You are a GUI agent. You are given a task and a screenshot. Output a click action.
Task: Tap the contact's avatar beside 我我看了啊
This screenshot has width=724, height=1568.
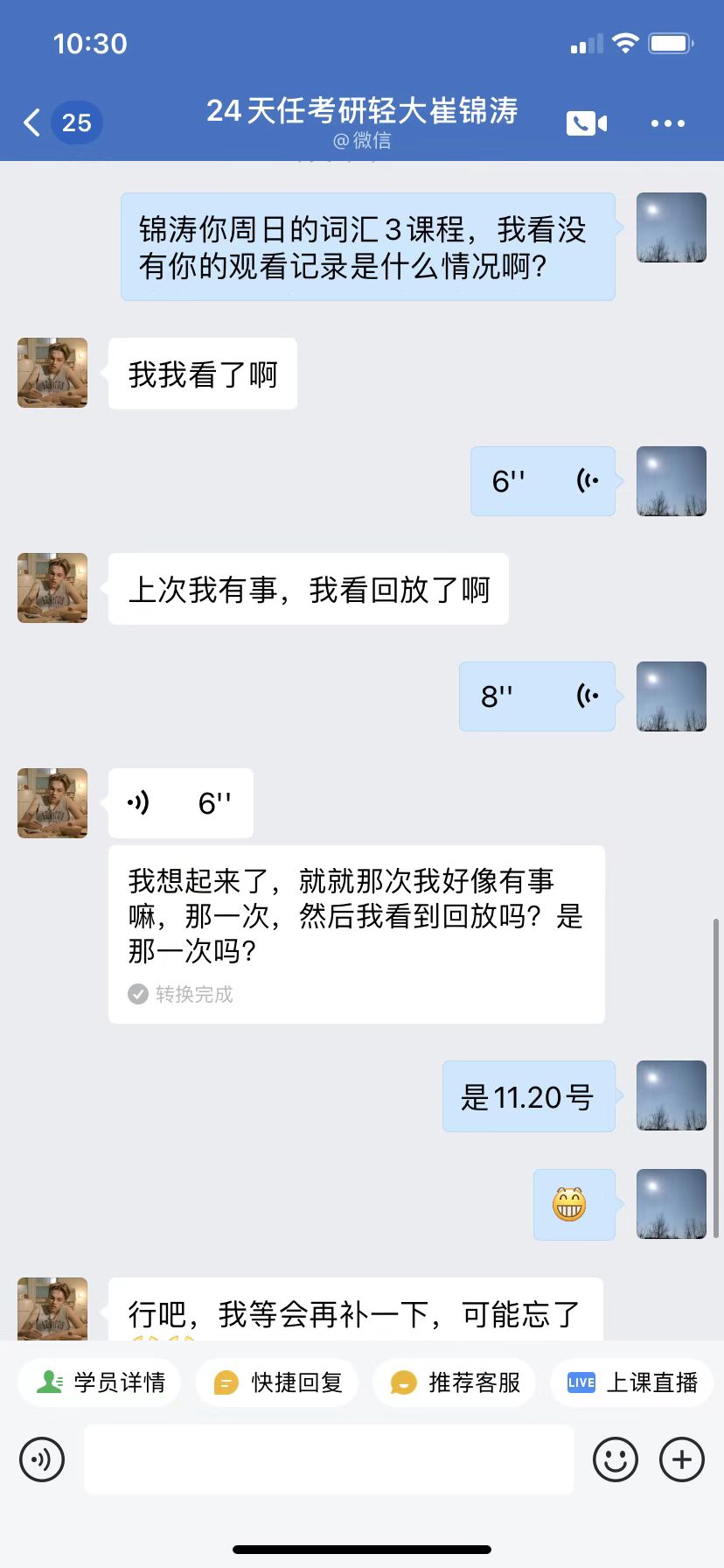click(52, 373)
